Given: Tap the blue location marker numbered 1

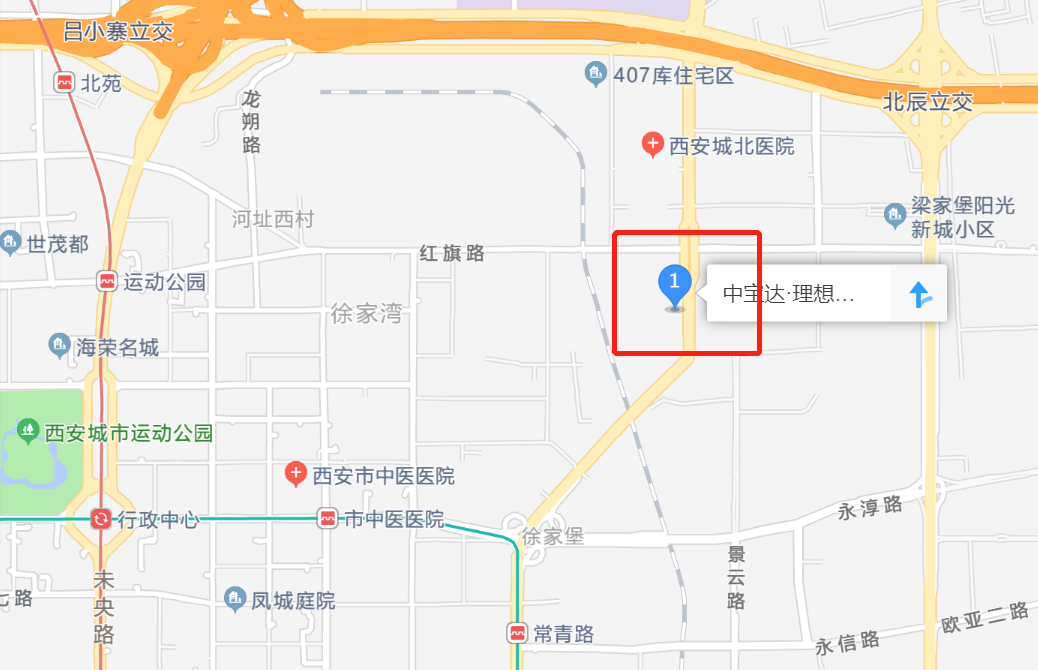Looking at the screenshot, I should click(x=675, y=284).
